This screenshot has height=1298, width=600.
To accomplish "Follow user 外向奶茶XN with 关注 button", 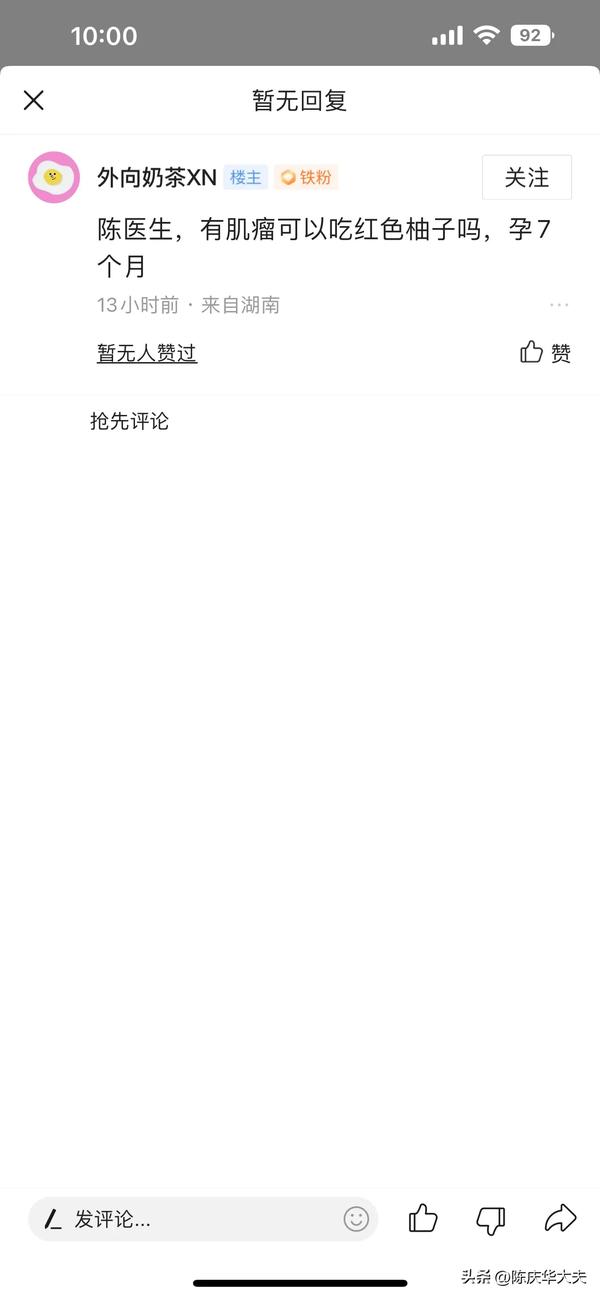I will point(527,178).
